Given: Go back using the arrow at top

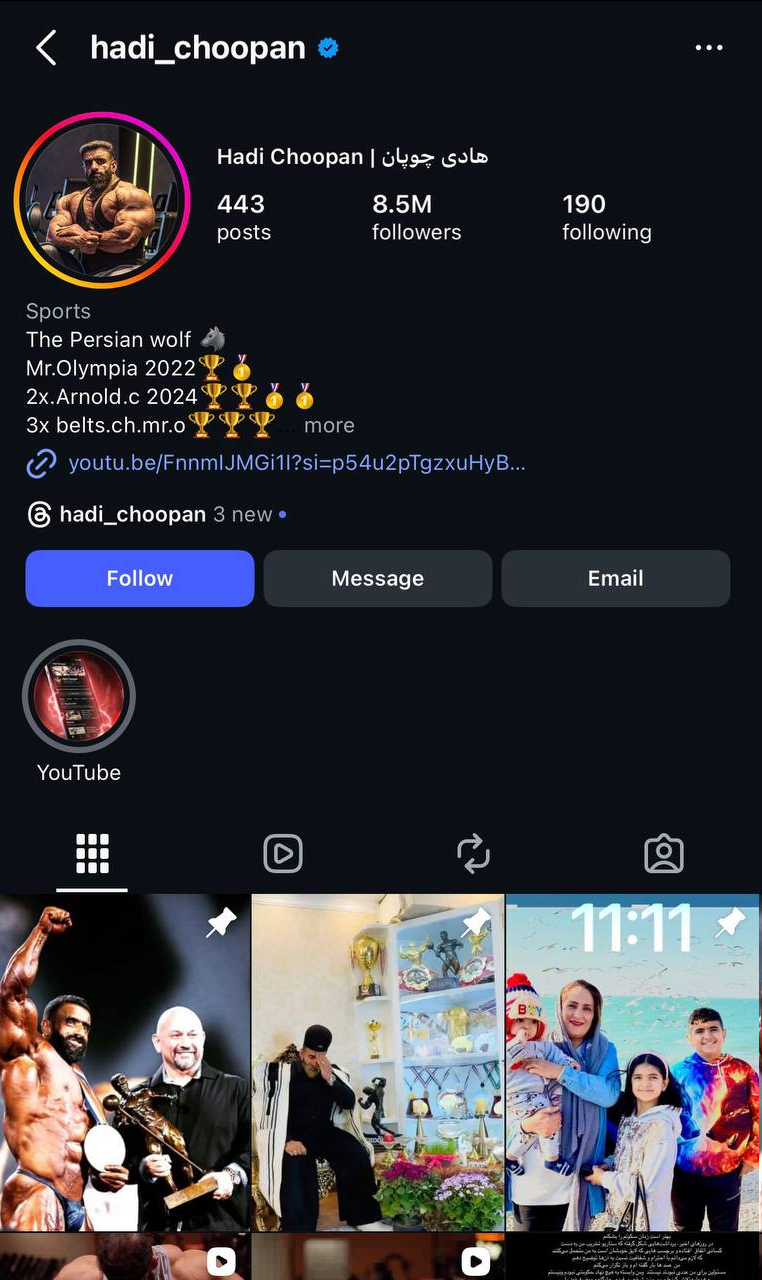Looking at the screenshot, I should [46, 48].
